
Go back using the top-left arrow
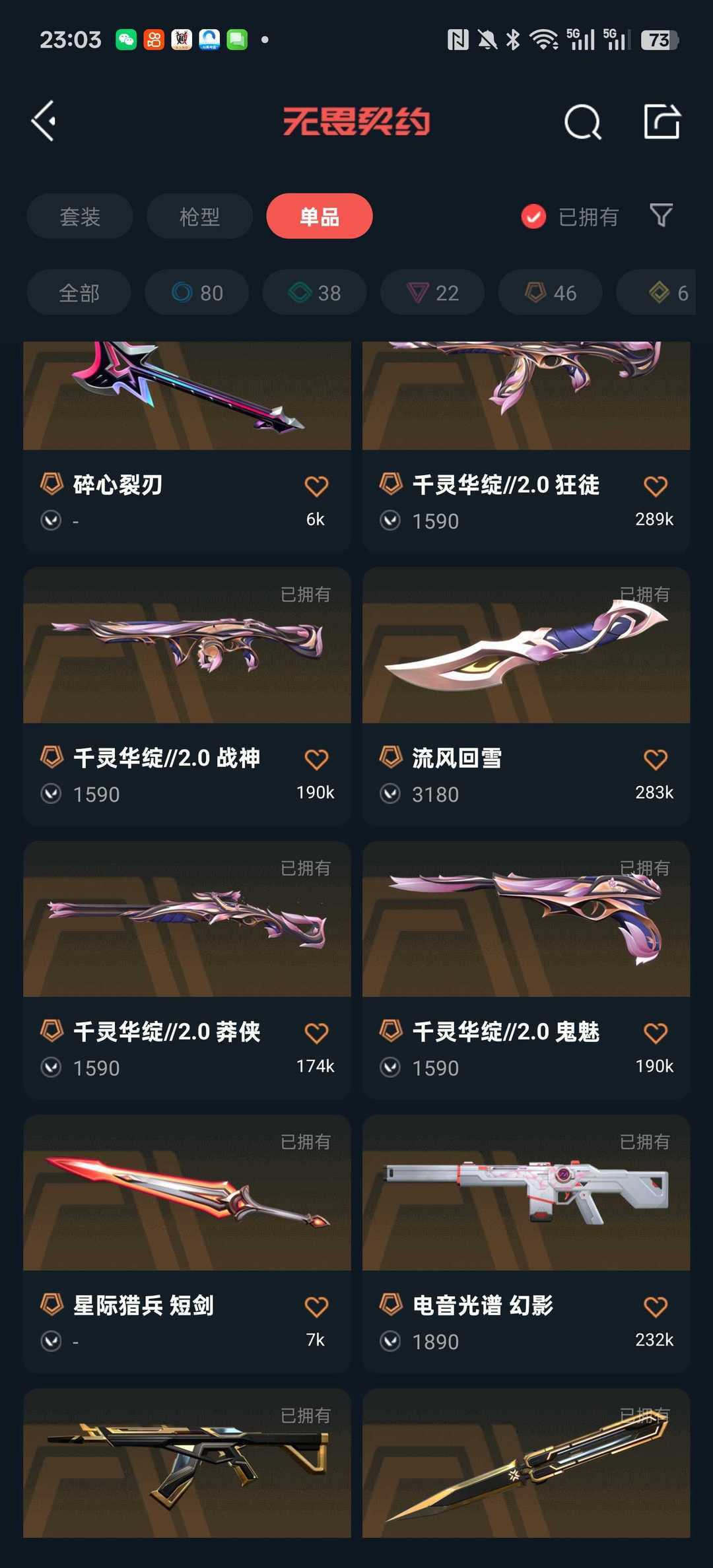(44, 121)
